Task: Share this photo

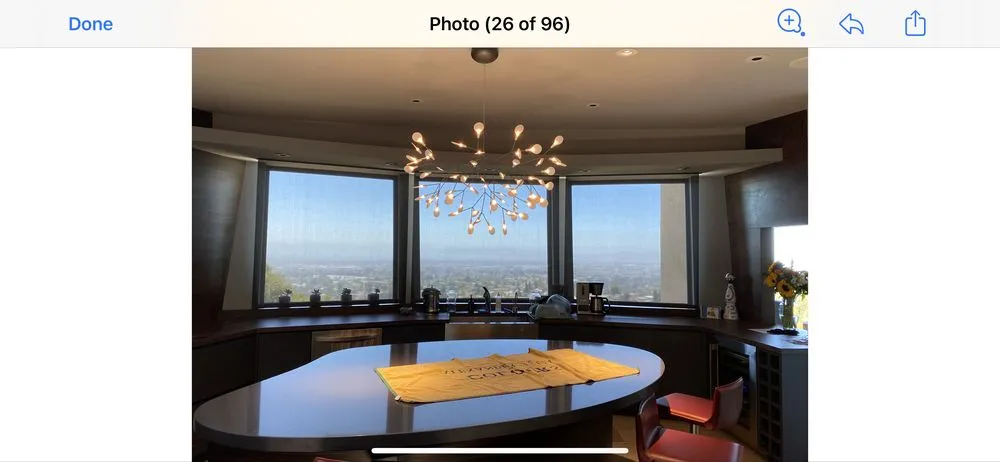Action: (915, 23)
